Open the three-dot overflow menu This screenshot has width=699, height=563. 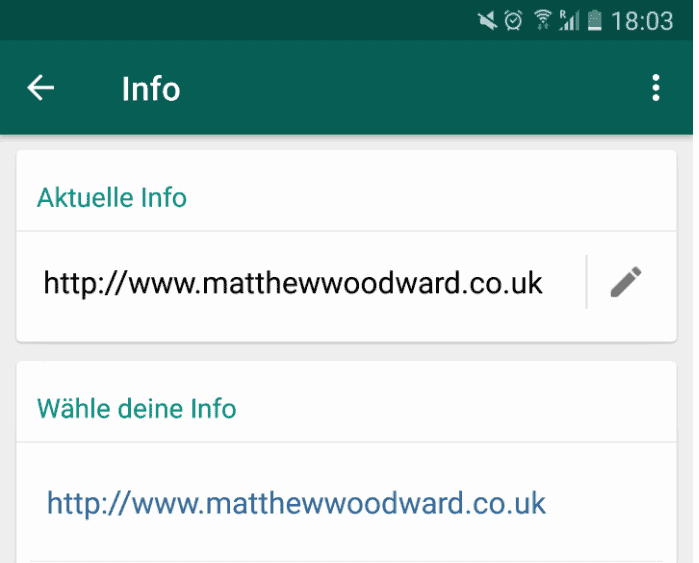pos(656,88)
